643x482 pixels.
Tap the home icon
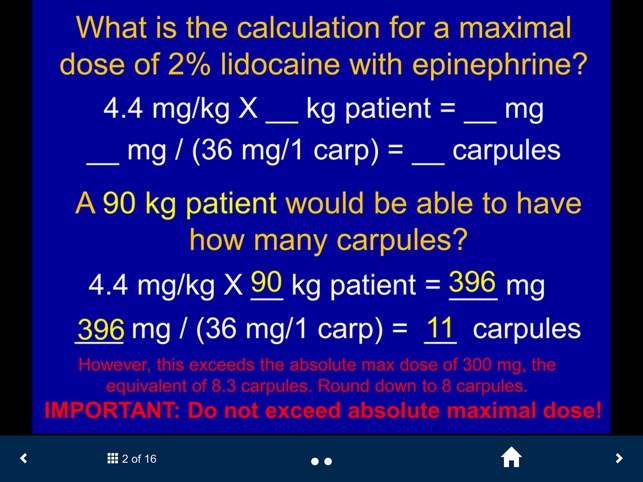click(x=511, y=458)
